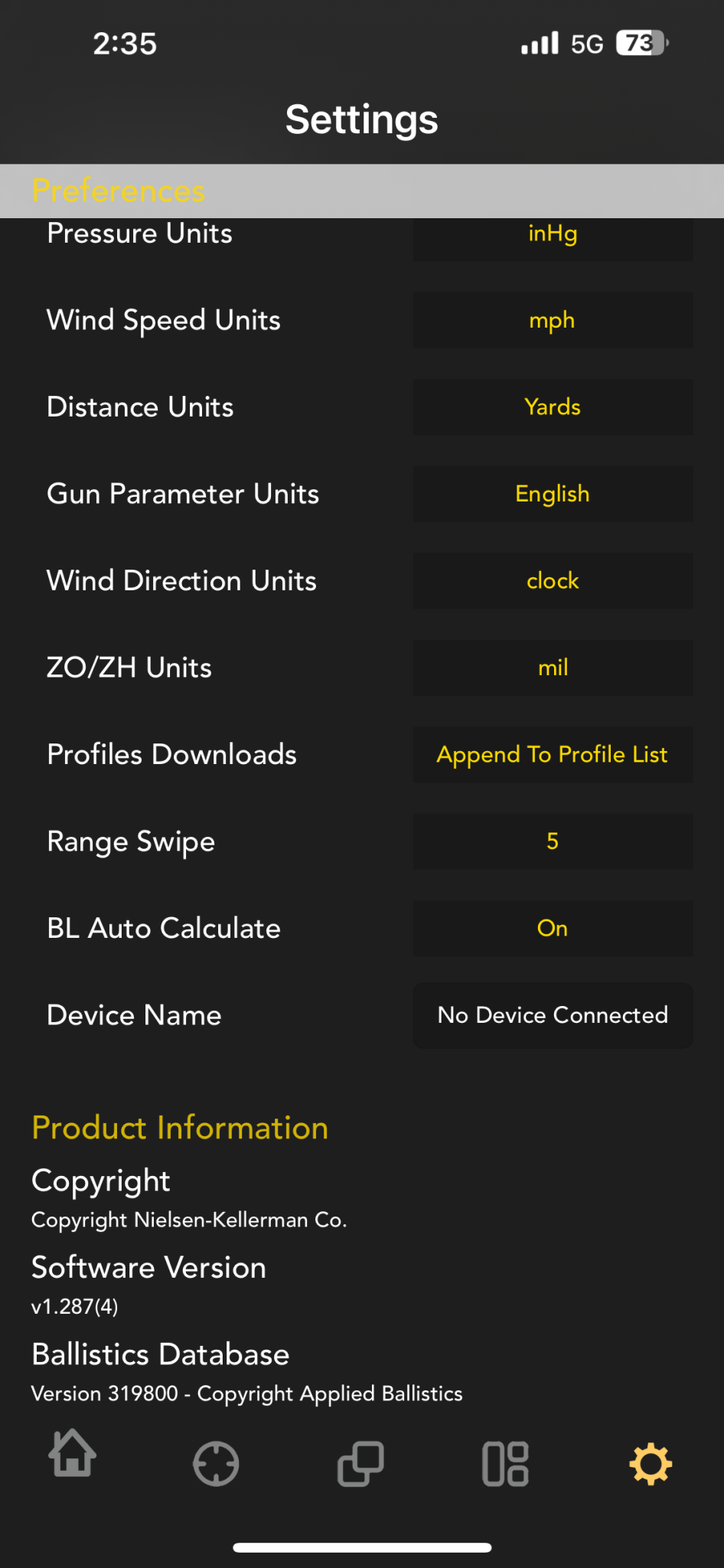This screenshot has width=724, height=1568.
Task: Change Gun Parameter Units from English
Action: click(x=553, y=494)
